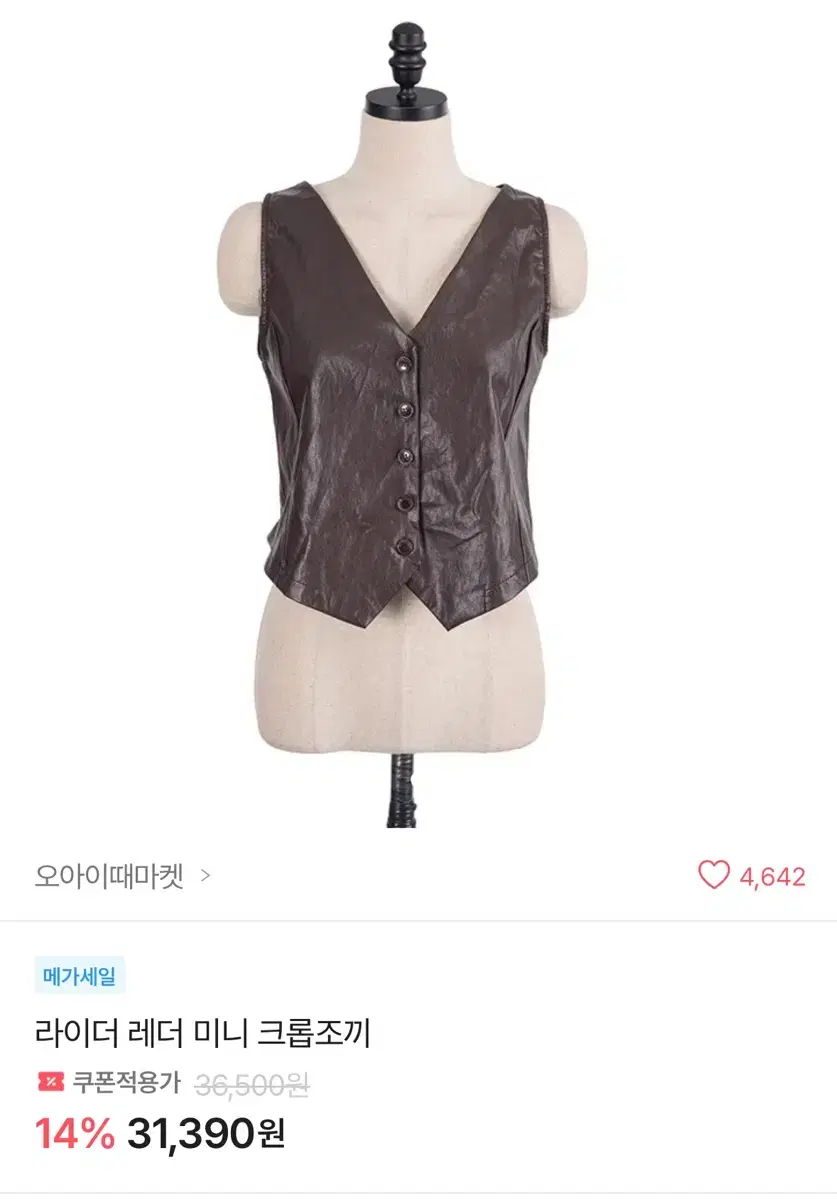Image resolution: width=837 pixels, height=1200 pixels.
Task: Click the 4,642 like count
Action: (771, 873)
